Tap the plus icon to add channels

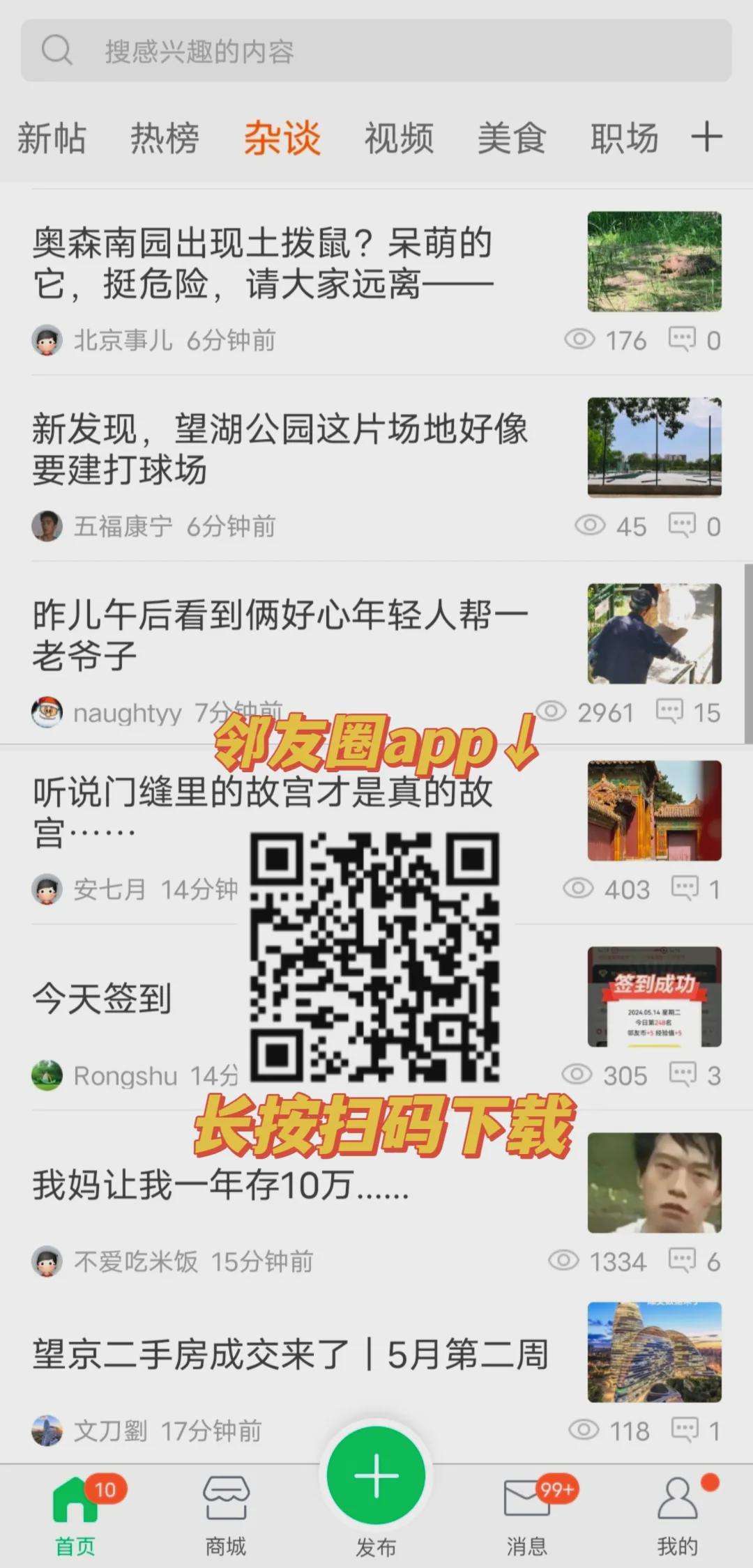(706, 137)
